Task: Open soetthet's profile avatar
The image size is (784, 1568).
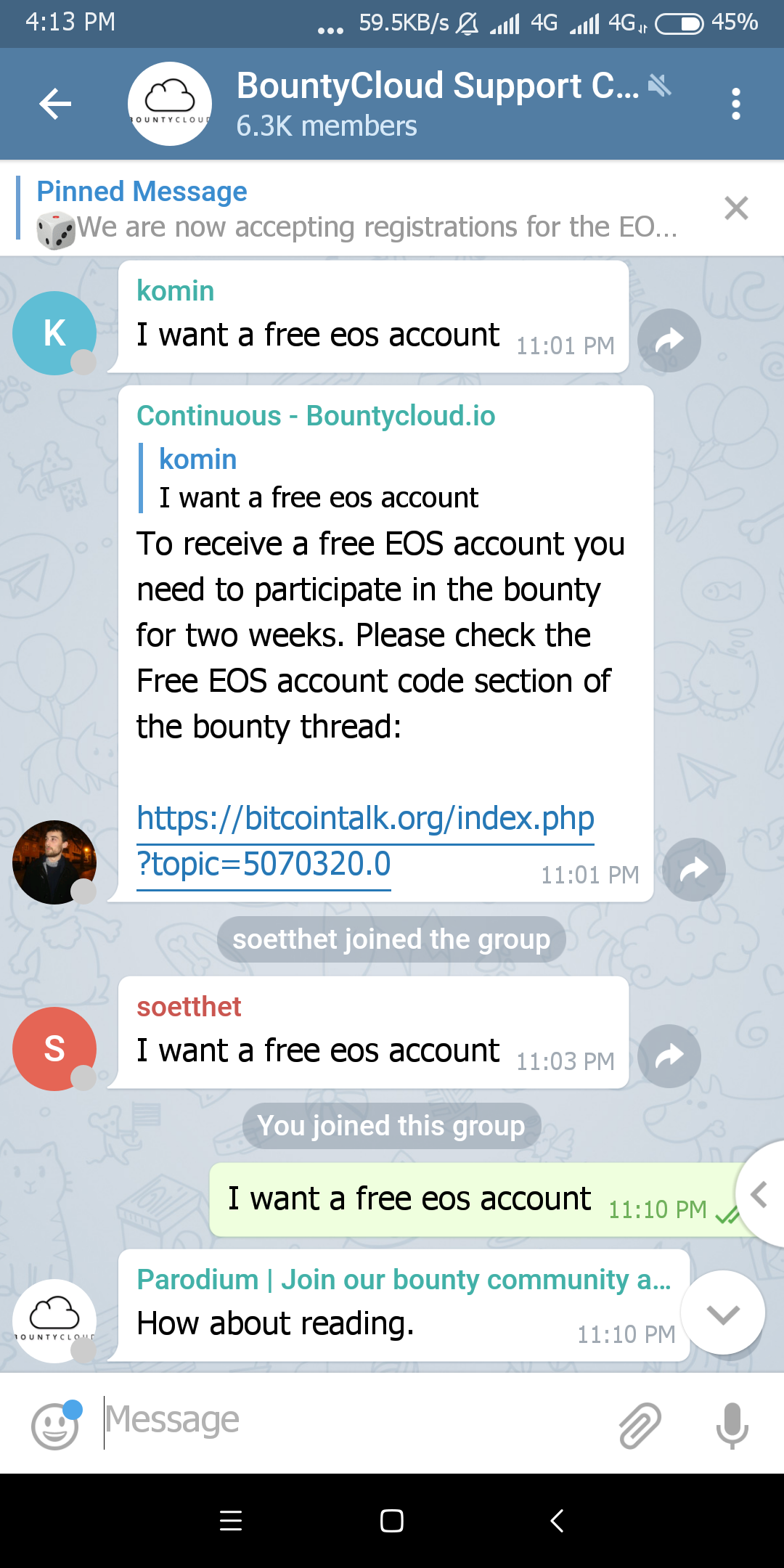Action: (54, 1049)
